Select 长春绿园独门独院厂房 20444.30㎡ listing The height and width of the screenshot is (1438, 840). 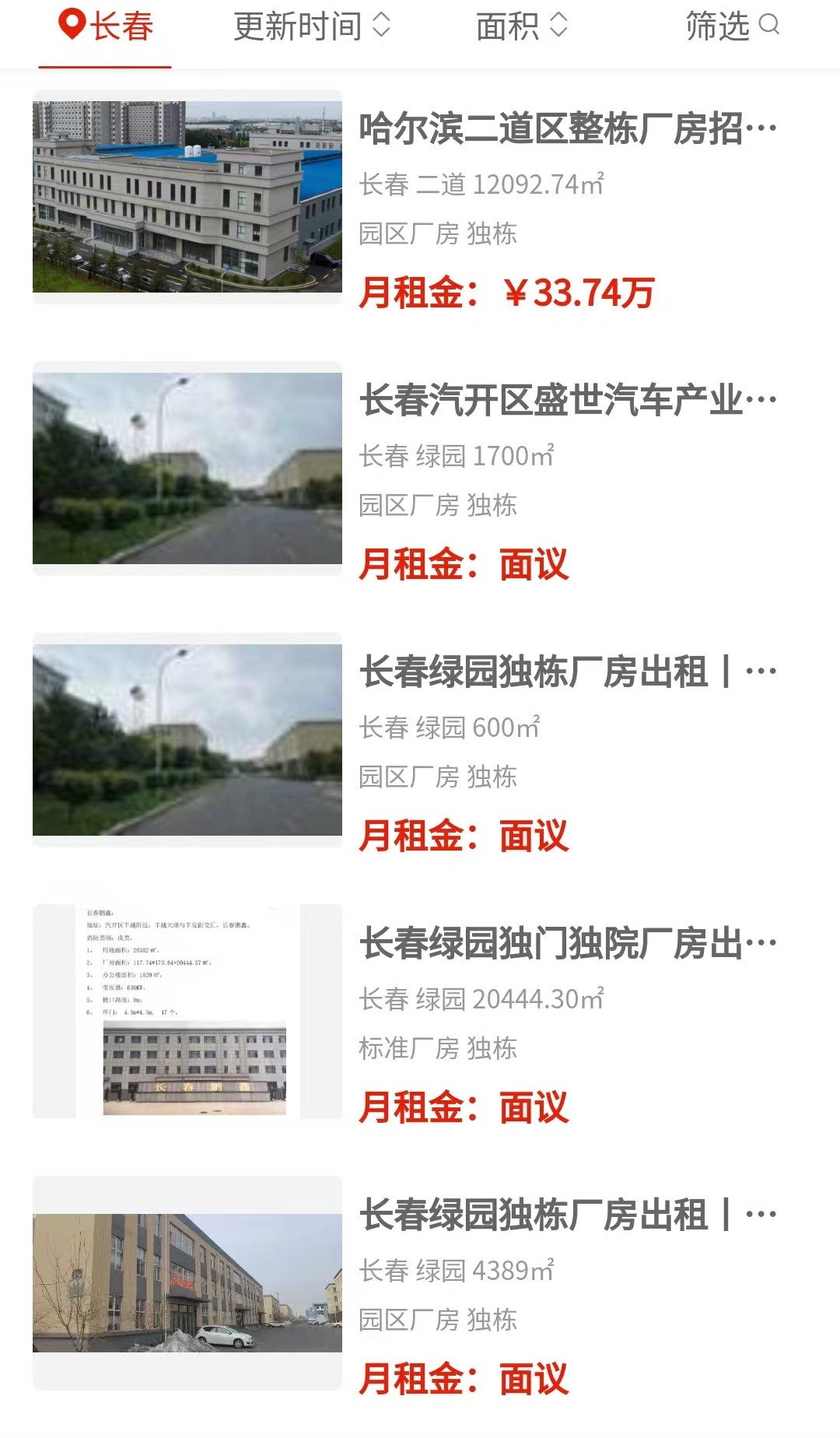(x=566, y=944)
